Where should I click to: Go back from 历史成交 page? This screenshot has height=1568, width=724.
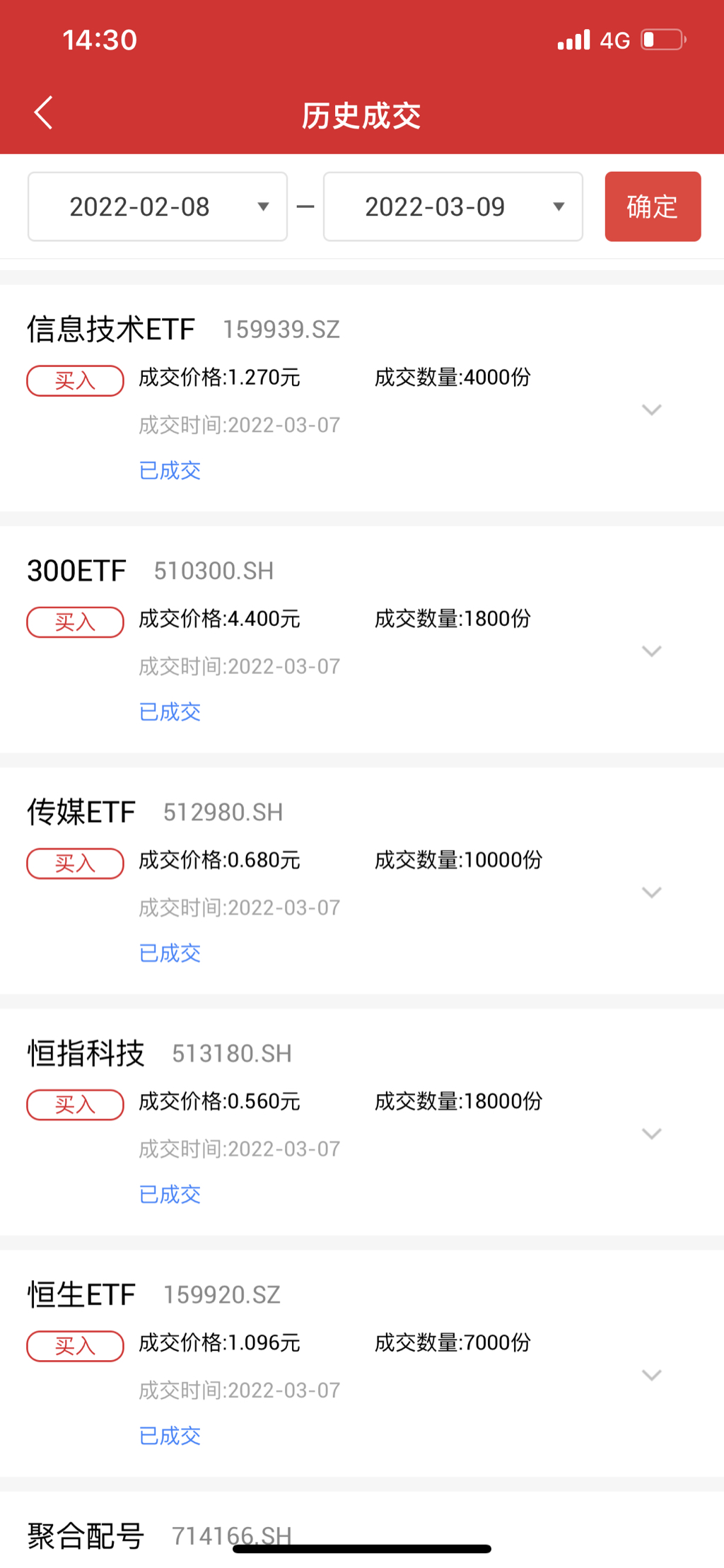click(44, 113)
